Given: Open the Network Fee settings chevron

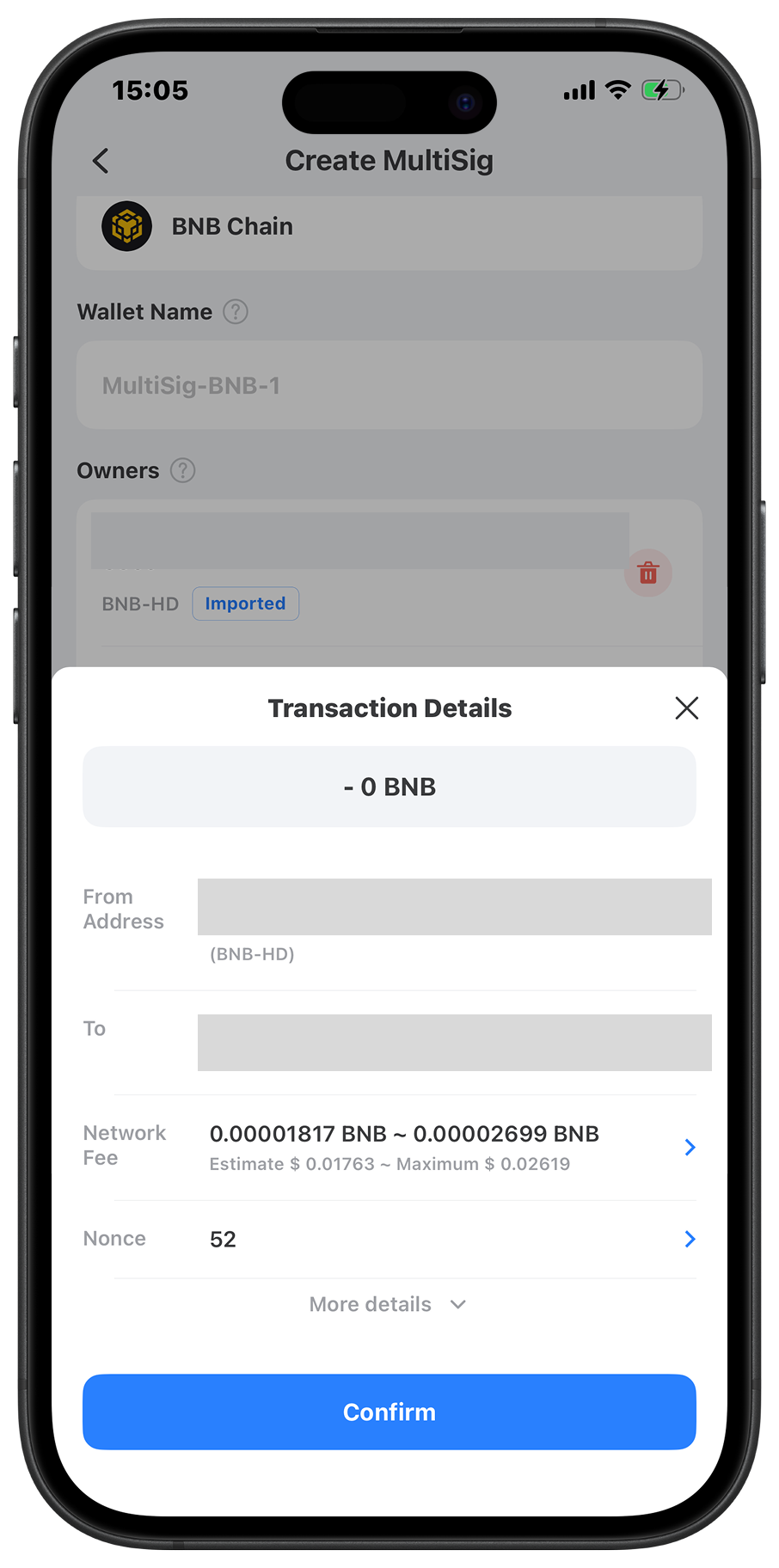Looking at the screenshot, I should coord(689,1147).
